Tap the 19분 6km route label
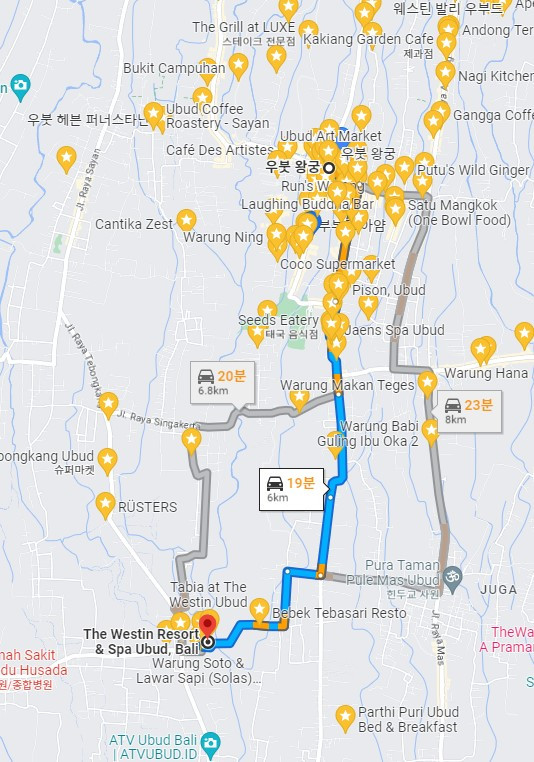Screen dimensions: 534x762 (x=291, y=489)
